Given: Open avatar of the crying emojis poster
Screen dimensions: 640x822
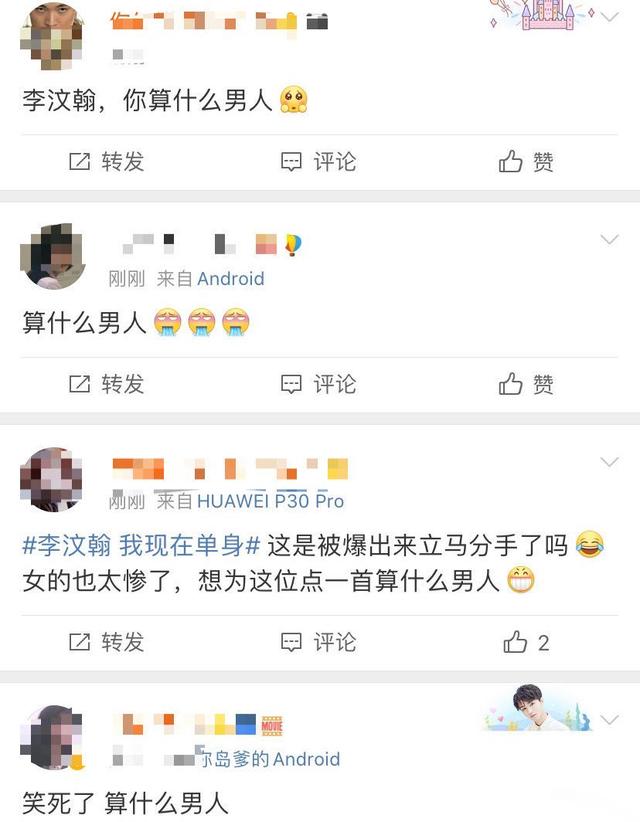Looking at the screenshot, I should tap(50, 256).
